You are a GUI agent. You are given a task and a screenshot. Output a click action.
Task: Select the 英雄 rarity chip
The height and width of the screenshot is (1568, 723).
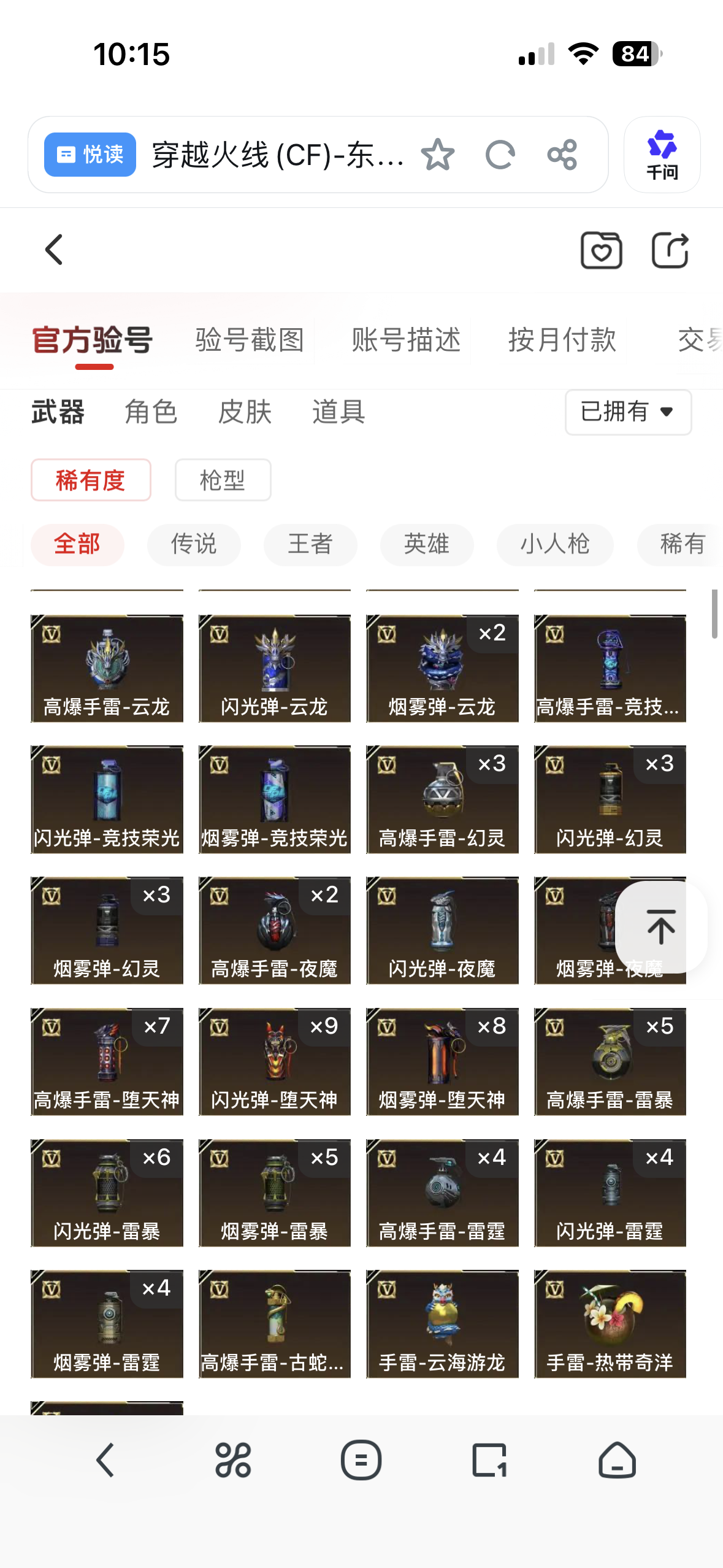click(x=427, y=544)
